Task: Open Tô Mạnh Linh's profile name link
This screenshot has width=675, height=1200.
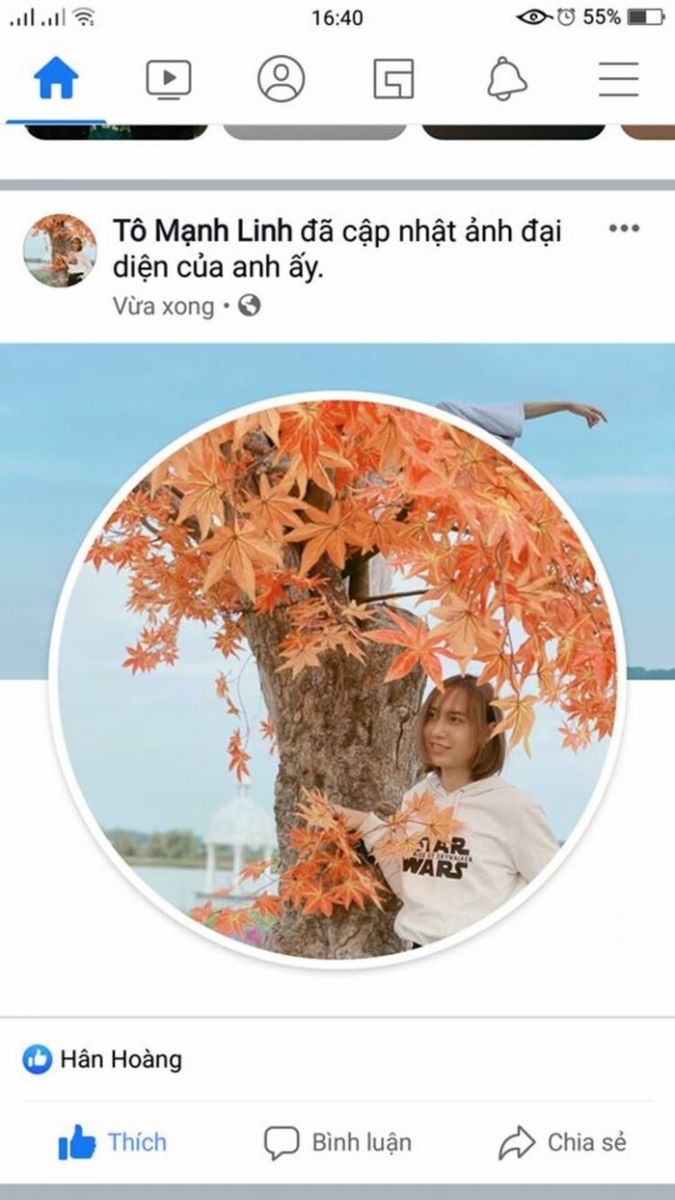Action: tap(202, 231)
